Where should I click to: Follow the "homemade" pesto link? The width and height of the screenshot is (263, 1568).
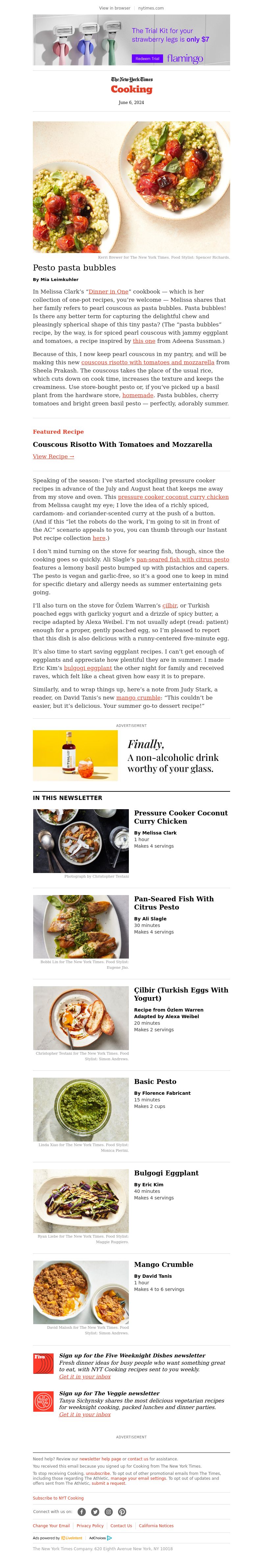(138, 395)
